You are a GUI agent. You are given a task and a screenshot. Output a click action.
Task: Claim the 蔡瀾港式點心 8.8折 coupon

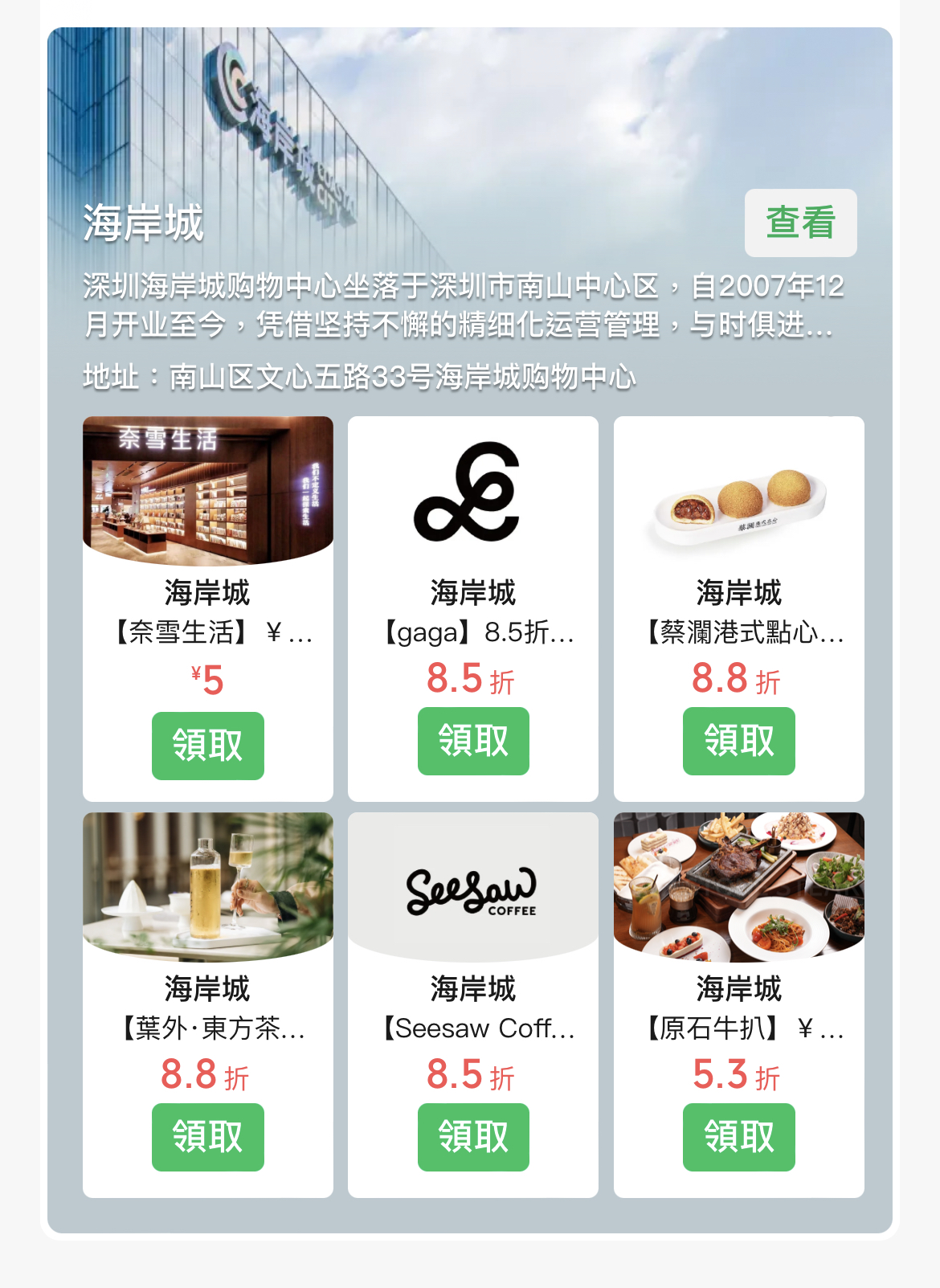pos(738,742)
